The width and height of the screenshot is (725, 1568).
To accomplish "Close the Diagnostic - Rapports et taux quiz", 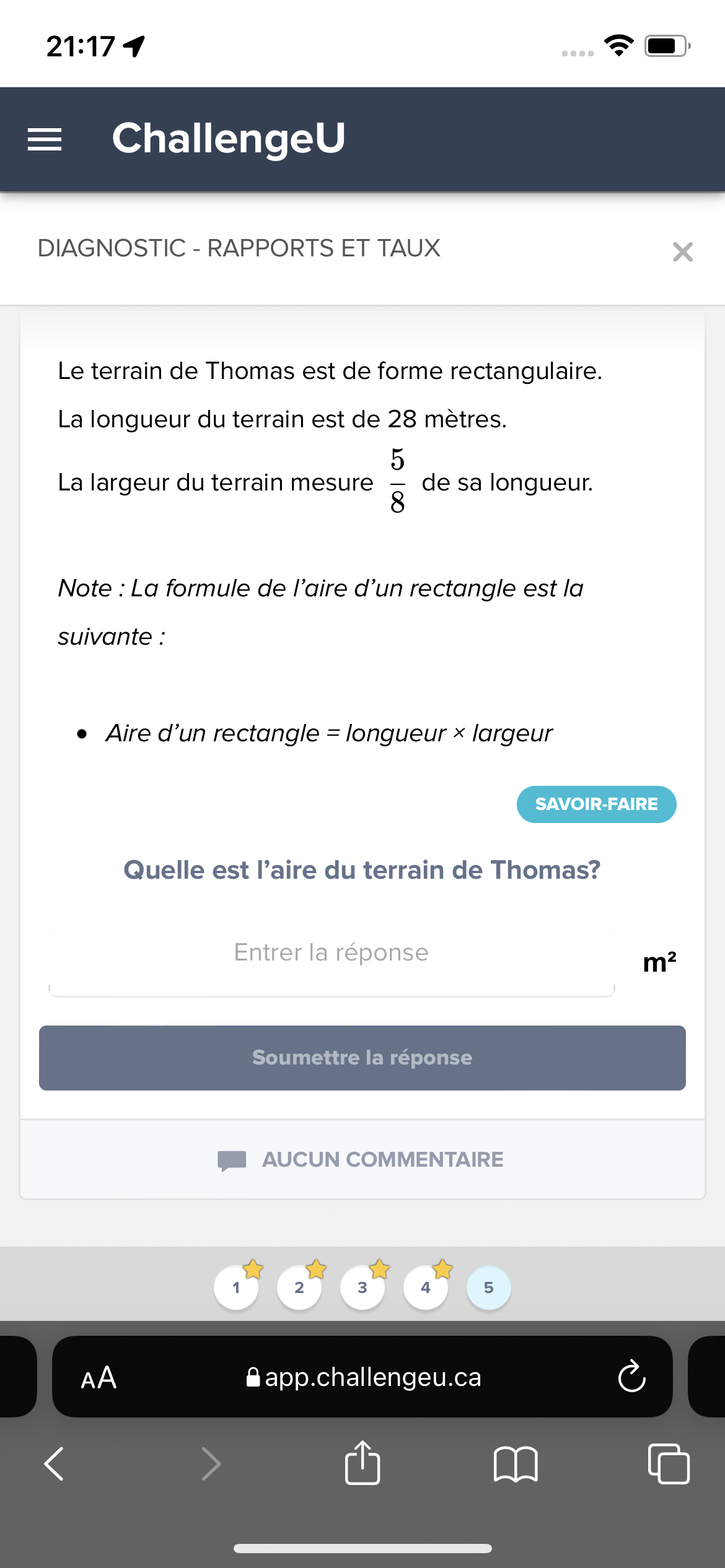I will click(x=682, y=252).
